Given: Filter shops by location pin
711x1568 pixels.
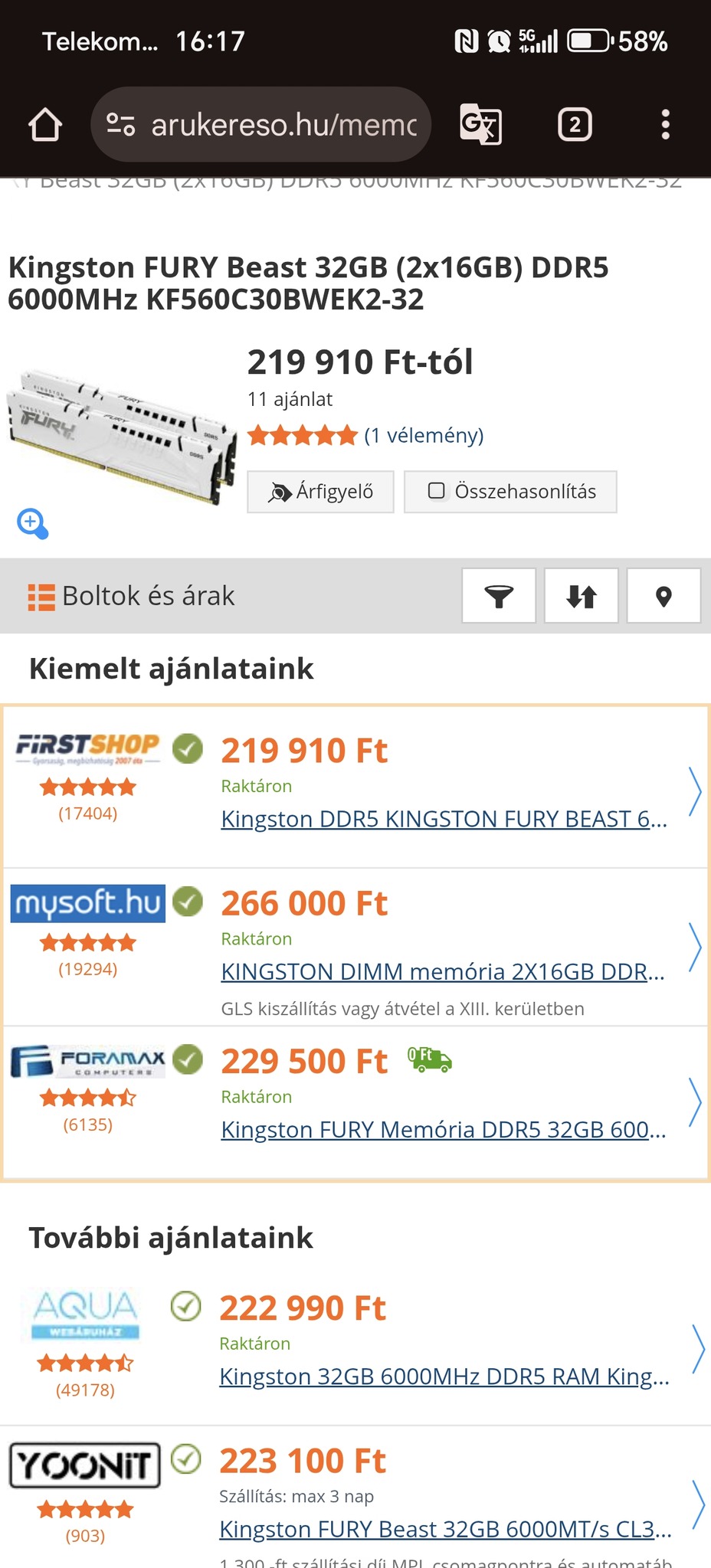Looking at the screenshot, I should point(663,596).
